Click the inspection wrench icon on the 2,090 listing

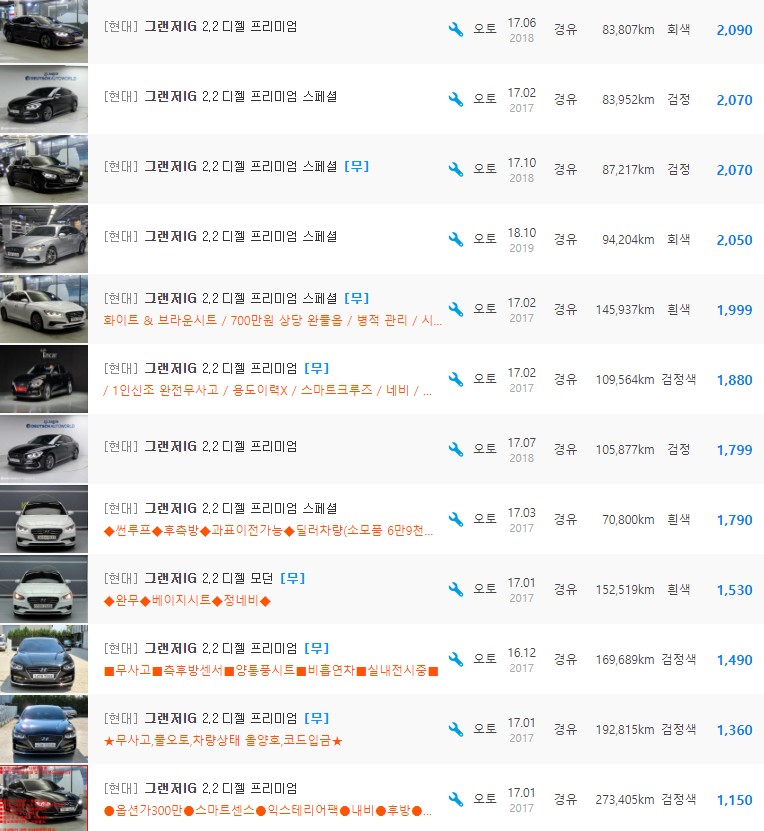pyautogui.click(x=455, y=28)
